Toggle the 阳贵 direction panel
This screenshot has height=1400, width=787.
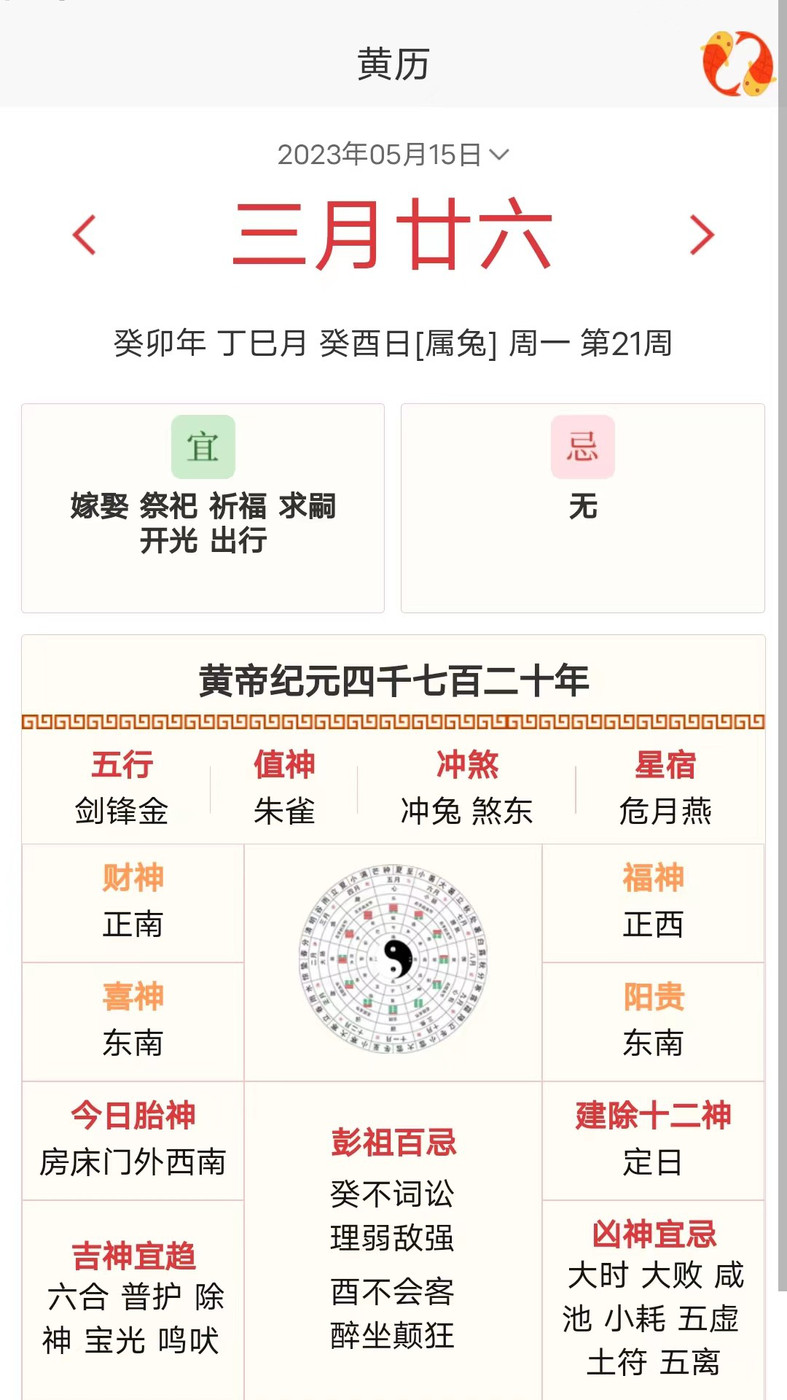653,1022
